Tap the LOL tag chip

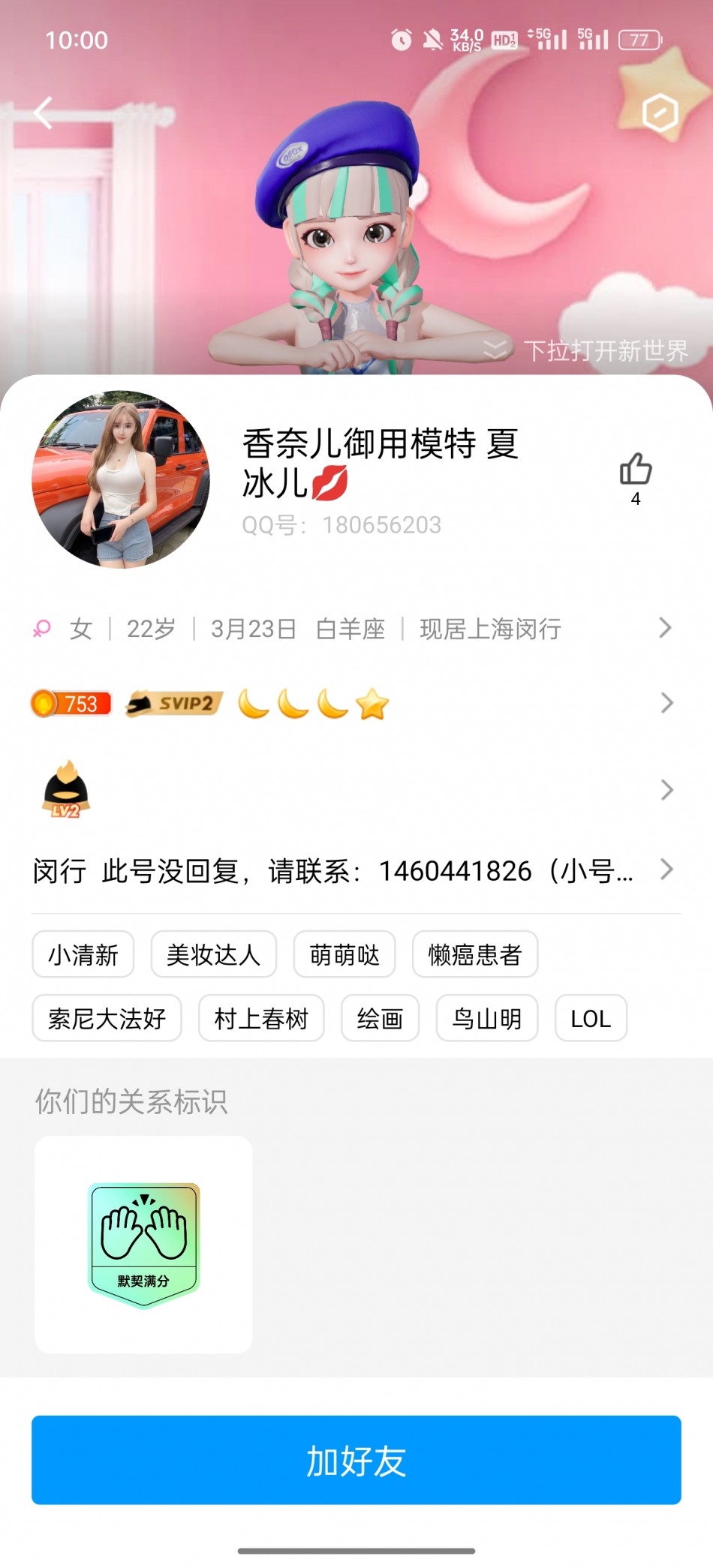pos(591,1018)
